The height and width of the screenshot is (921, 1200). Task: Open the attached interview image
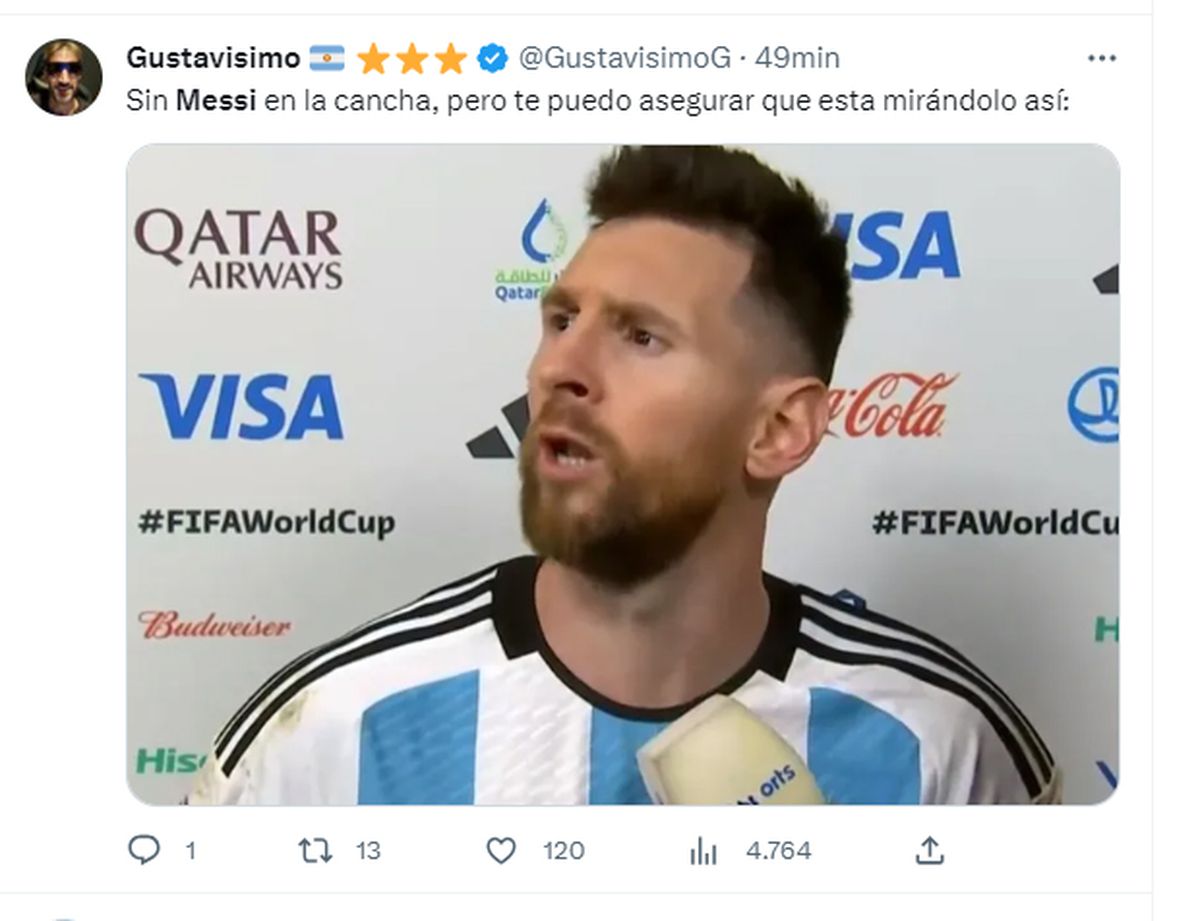point(622,474)
